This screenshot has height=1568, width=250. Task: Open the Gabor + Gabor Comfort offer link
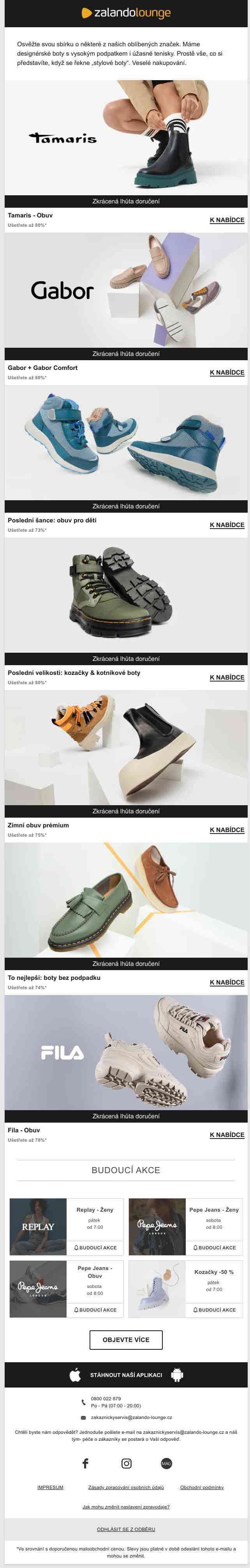[x=227, y=373]
